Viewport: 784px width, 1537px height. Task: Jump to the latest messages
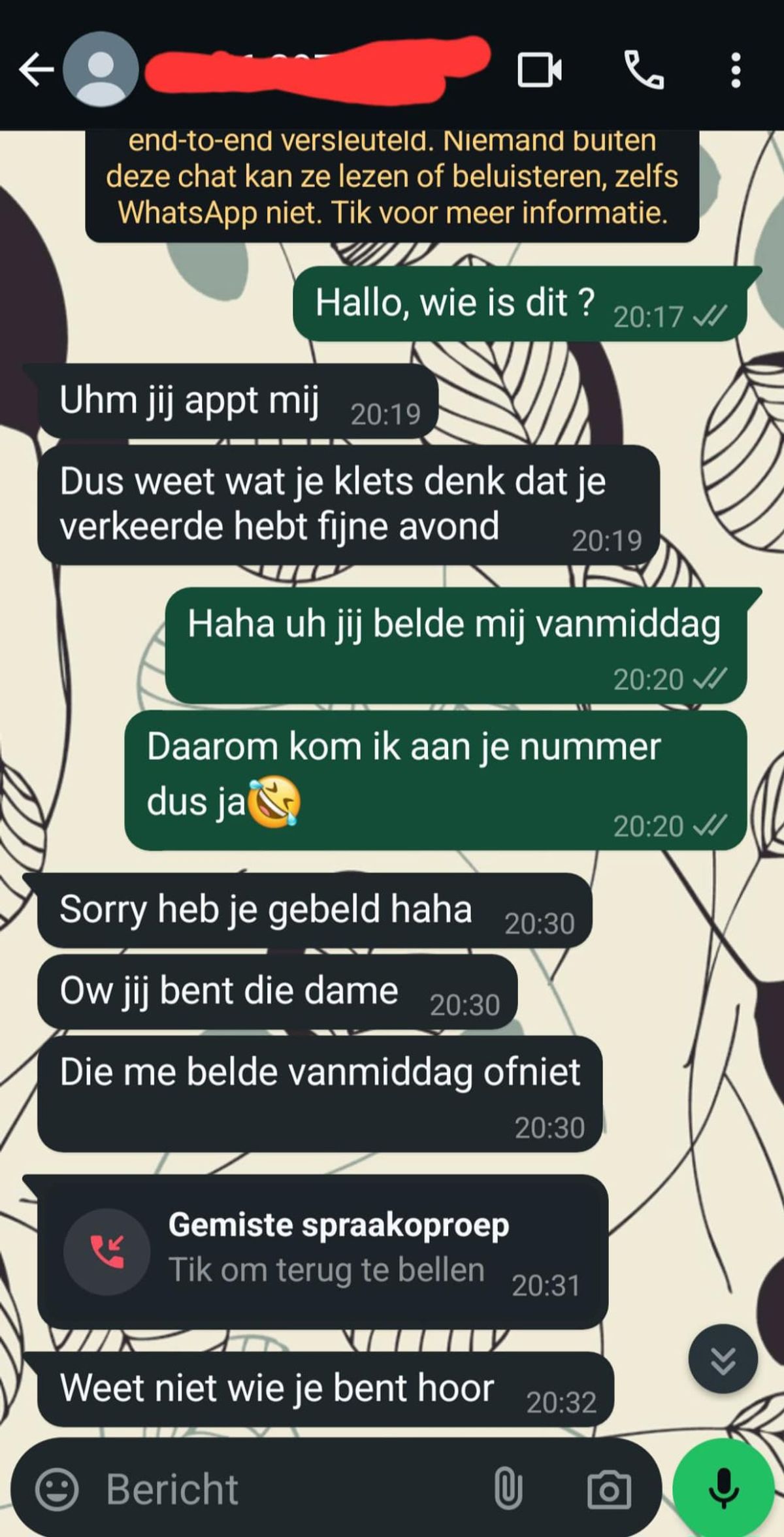[723, 1359]
